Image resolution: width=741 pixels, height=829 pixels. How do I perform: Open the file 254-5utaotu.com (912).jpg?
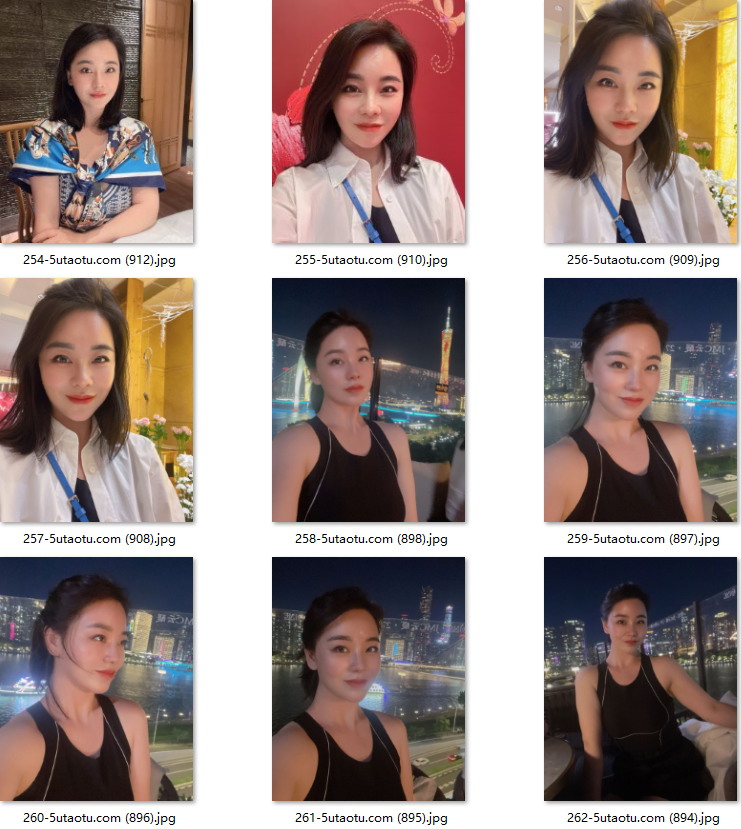(97, 121)
